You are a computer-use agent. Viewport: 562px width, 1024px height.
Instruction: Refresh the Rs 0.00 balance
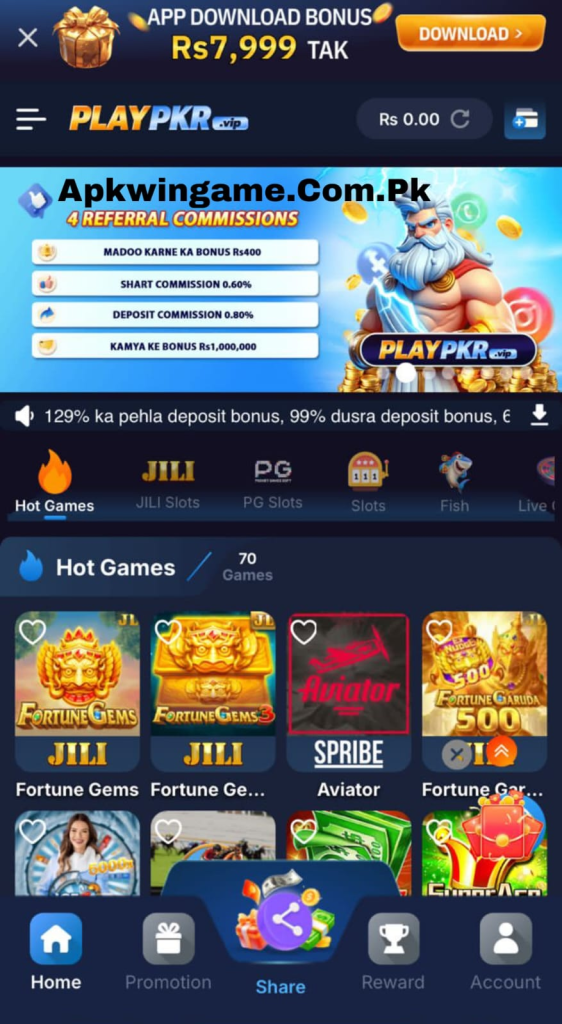(x=461, y=119)
